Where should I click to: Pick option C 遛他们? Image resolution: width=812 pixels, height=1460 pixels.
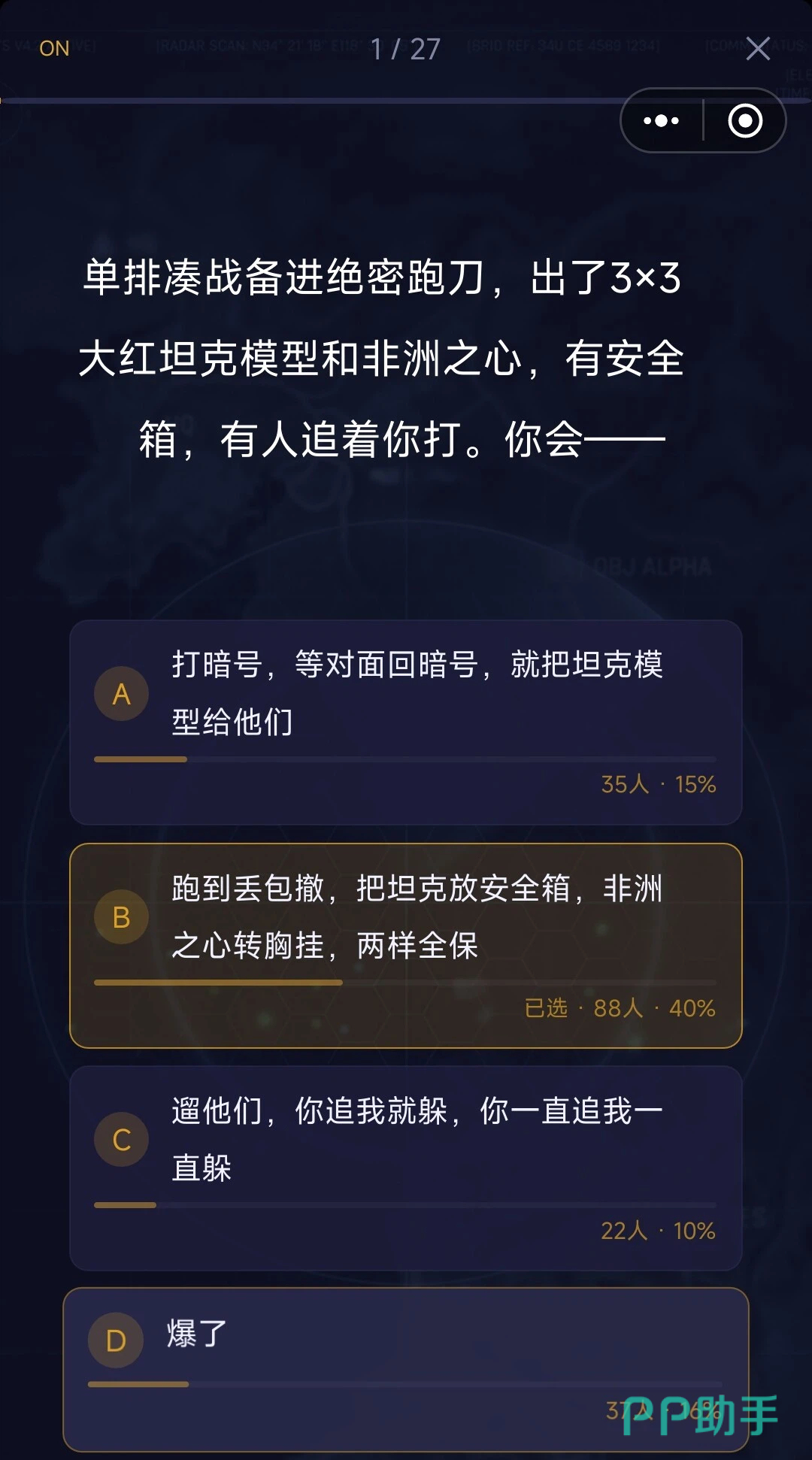coord(406,1168)
